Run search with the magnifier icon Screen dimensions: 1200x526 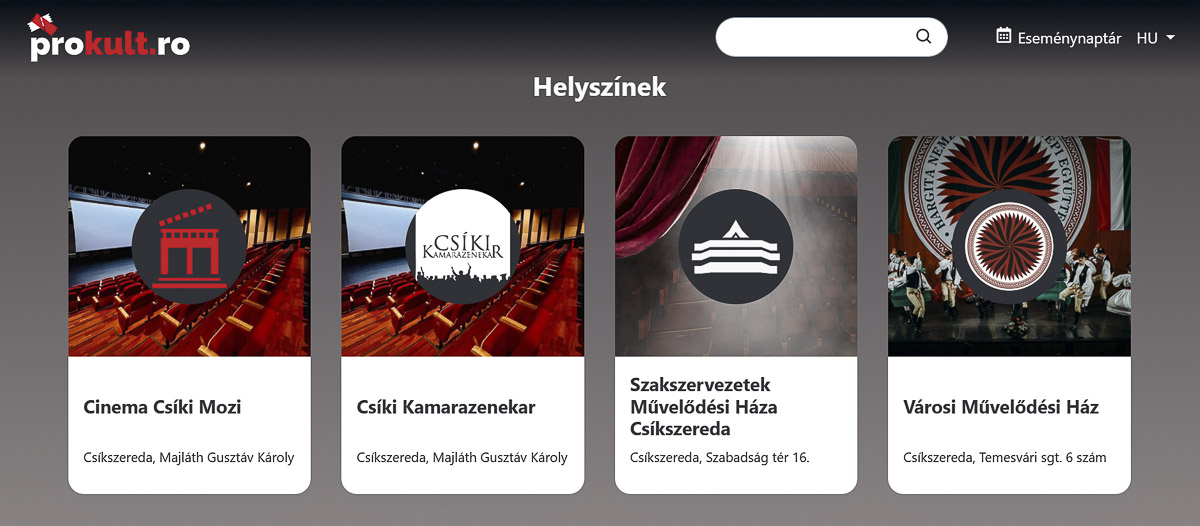(923, 37)
